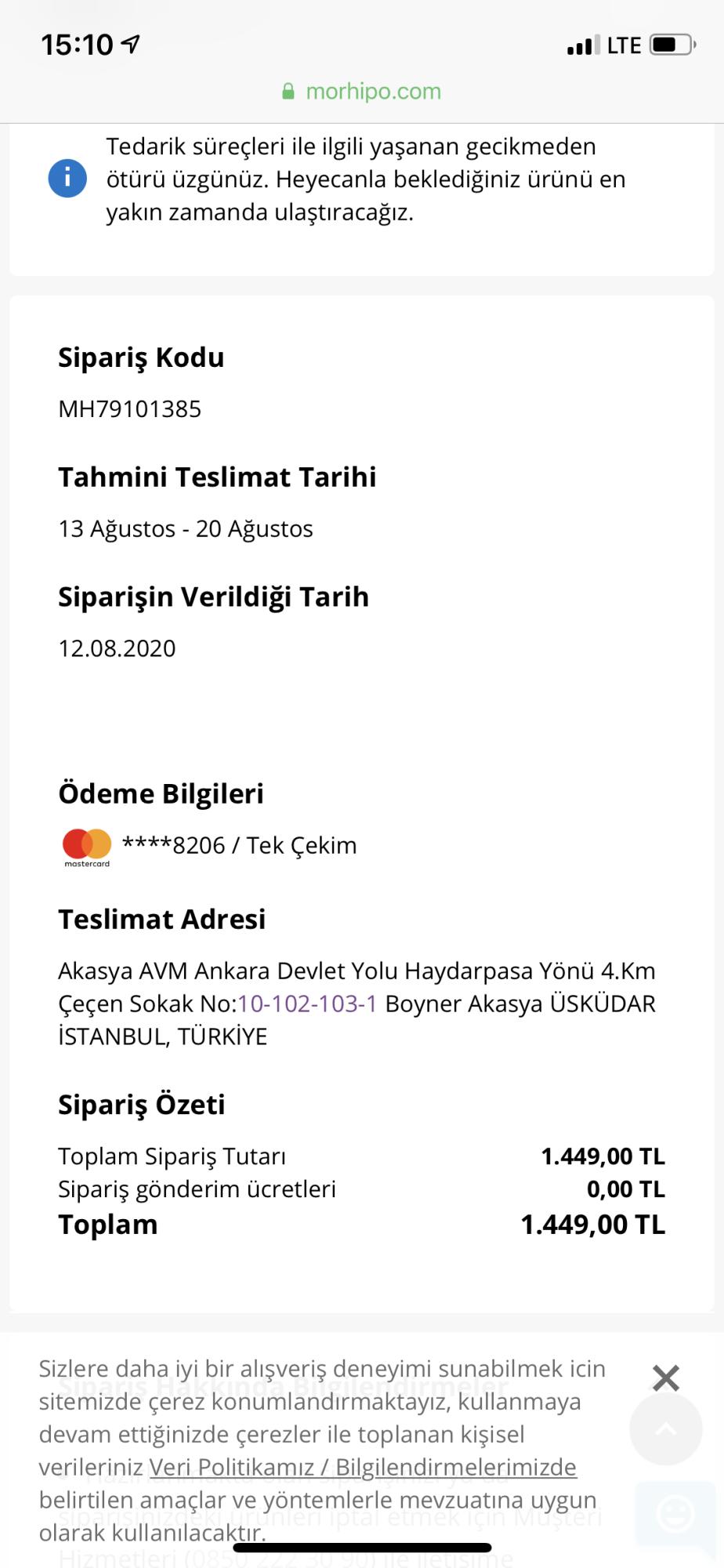Image resolution: width=724 pixels, height=1568 pixels.
Task: Dismiss the cookie notice banner
Action: [x=665, y=1377]
